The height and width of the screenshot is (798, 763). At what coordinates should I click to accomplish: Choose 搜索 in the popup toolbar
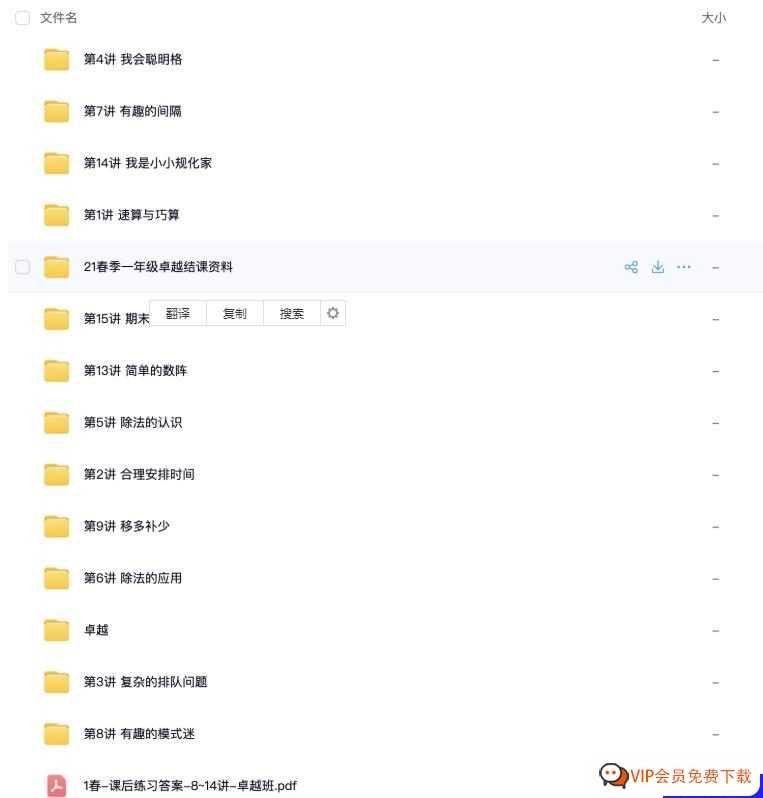click(x=292, y=313)
